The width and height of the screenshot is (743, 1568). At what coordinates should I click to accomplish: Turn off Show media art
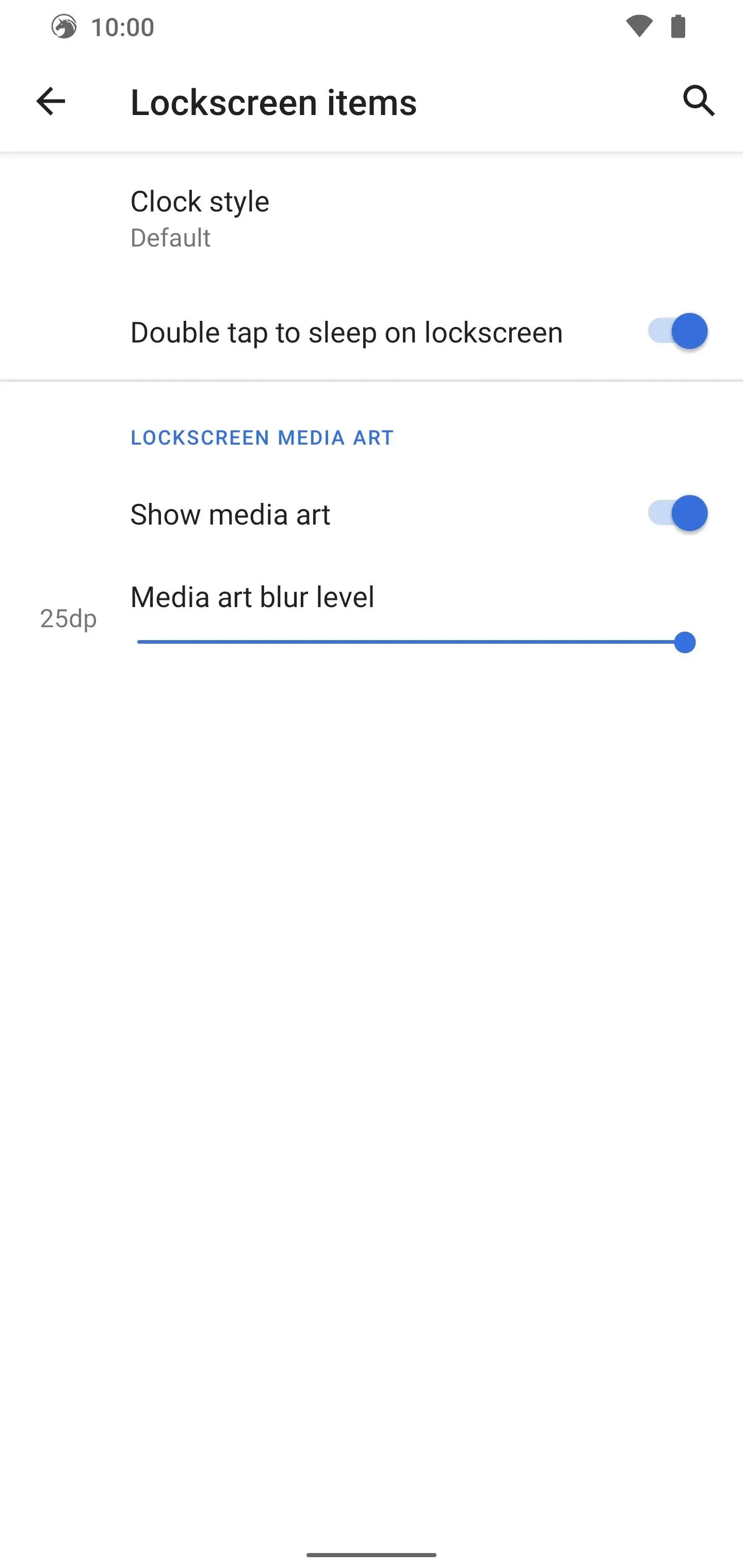click(x=677, y=514)
